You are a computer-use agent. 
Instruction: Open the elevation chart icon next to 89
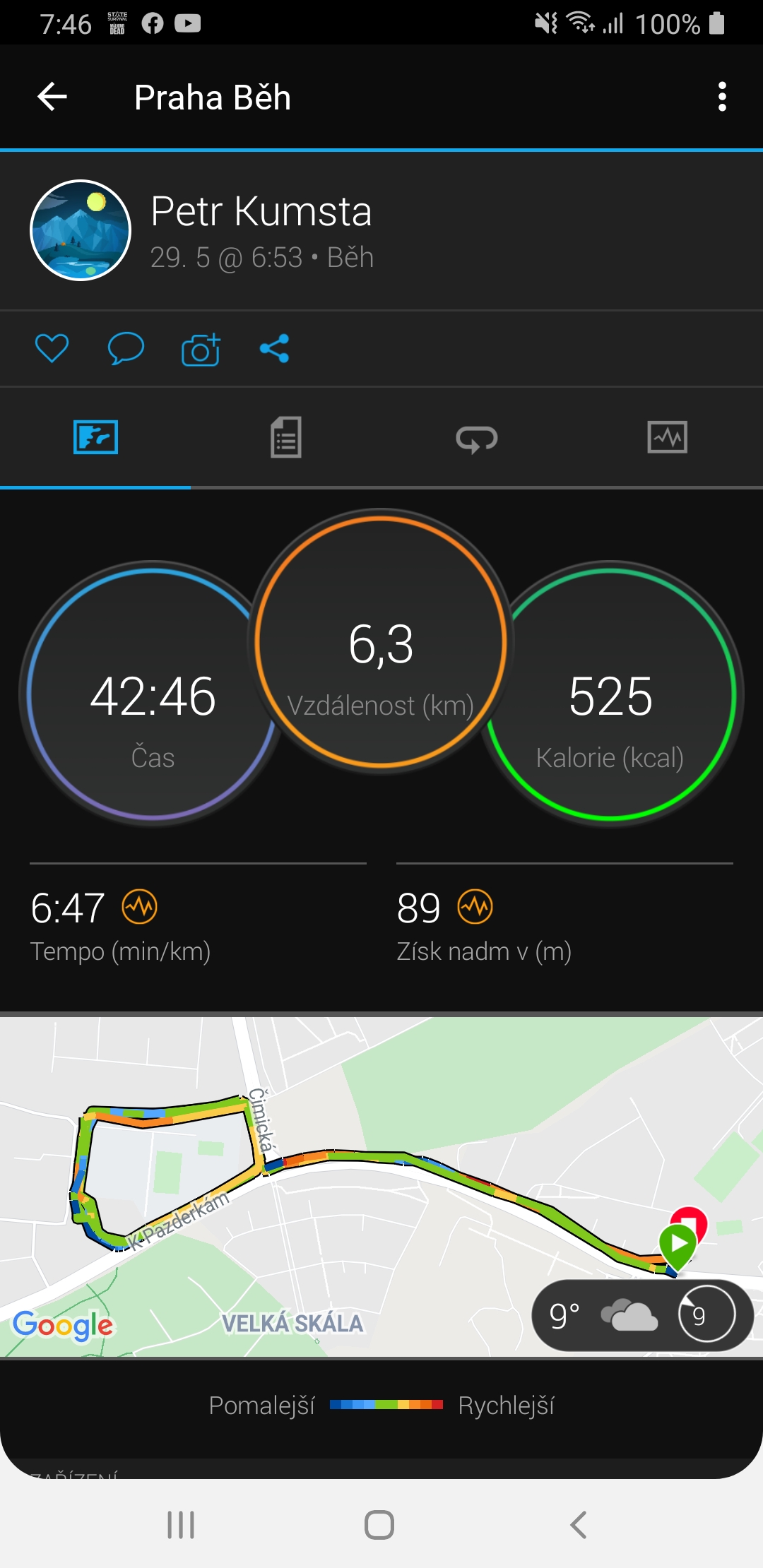[x=475, y=907]
